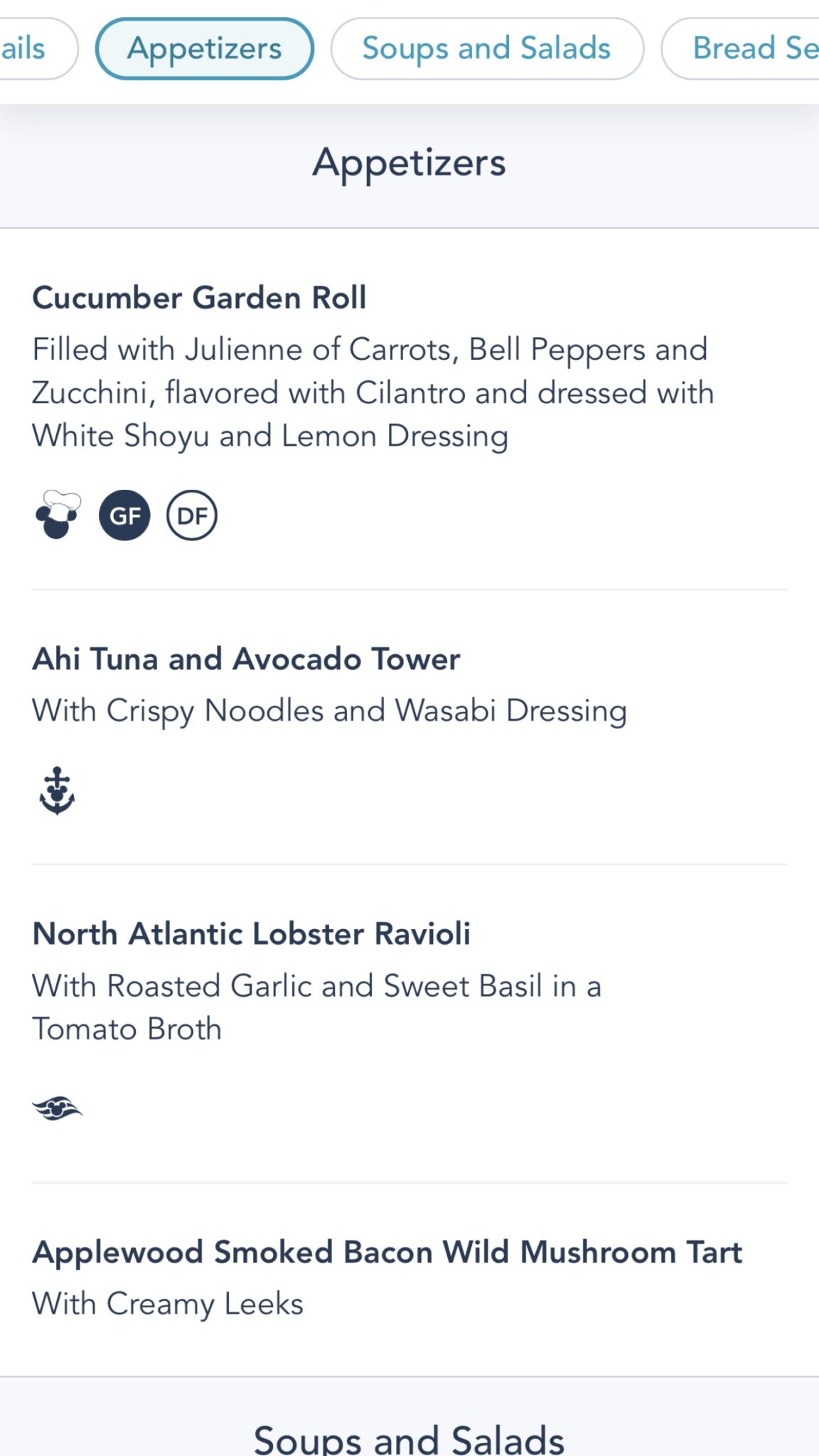819x1456 pixels.
Task: Select the Cocktails filter chip on the left
Action: [23, 48]
